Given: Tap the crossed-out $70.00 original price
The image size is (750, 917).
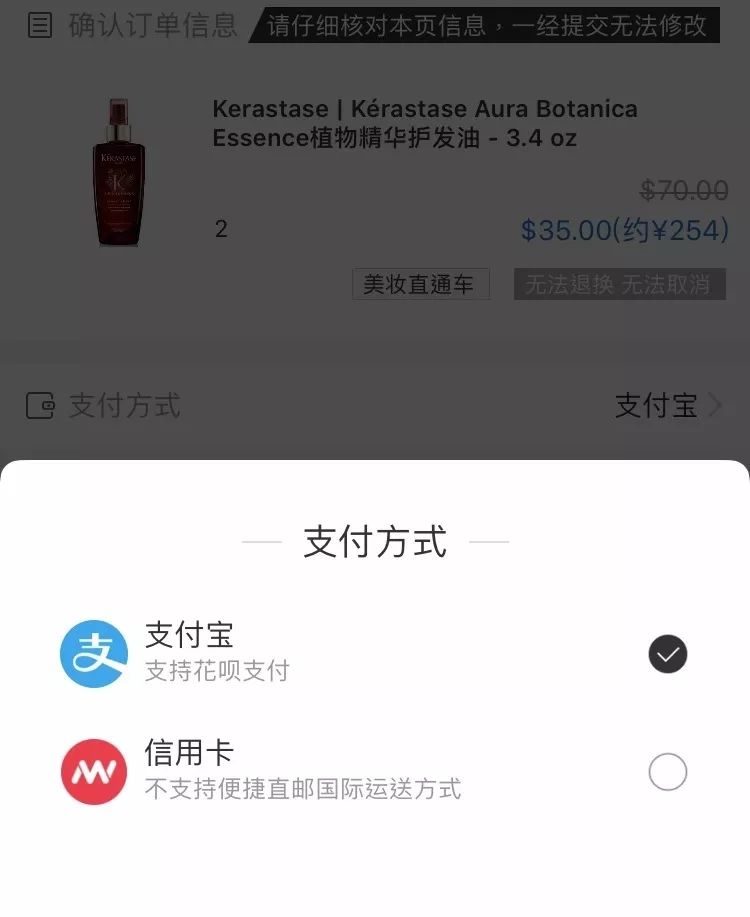Looking at the screenshot, I should point(682,192).
